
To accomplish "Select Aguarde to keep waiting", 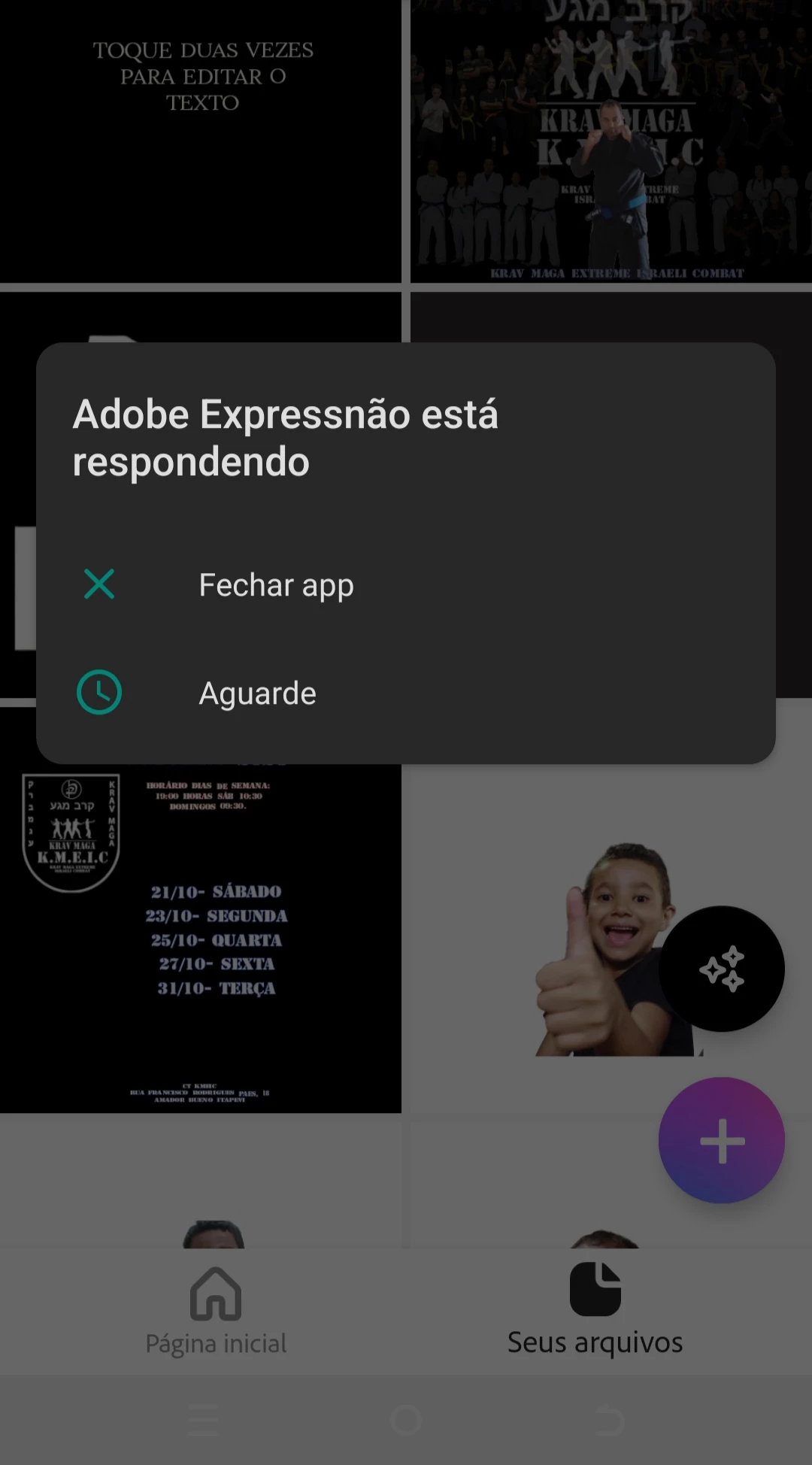I will point(257,693).
